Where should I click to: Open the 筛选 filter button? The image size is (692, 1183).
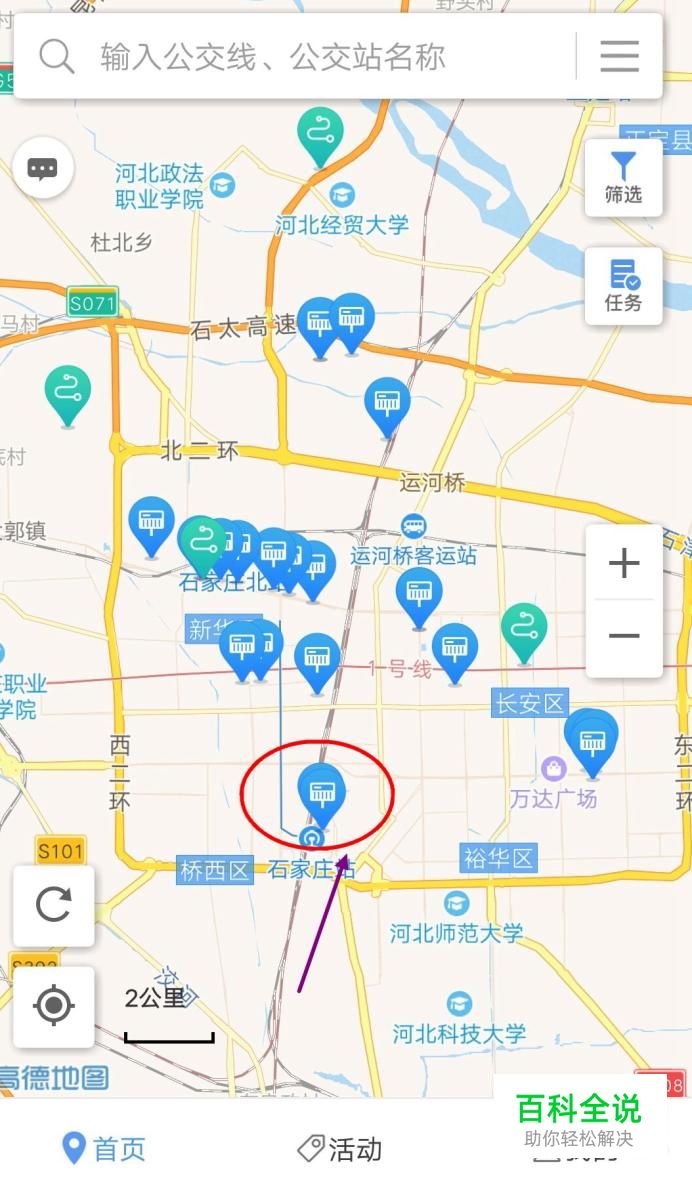coord(623,178)
